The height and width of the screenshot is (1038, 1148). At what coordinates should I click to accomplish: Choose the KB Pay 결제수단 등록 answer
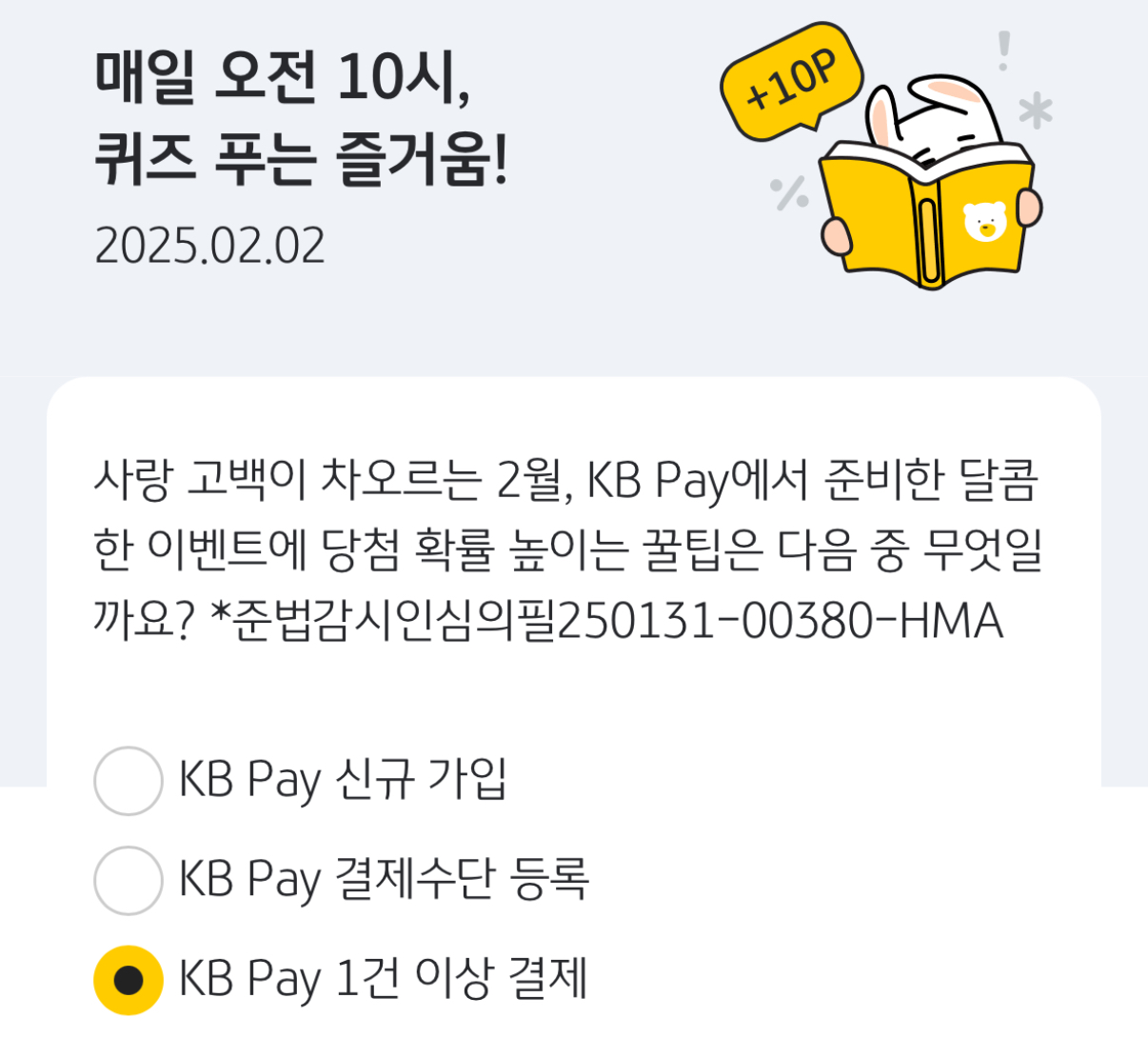(129, 880)
